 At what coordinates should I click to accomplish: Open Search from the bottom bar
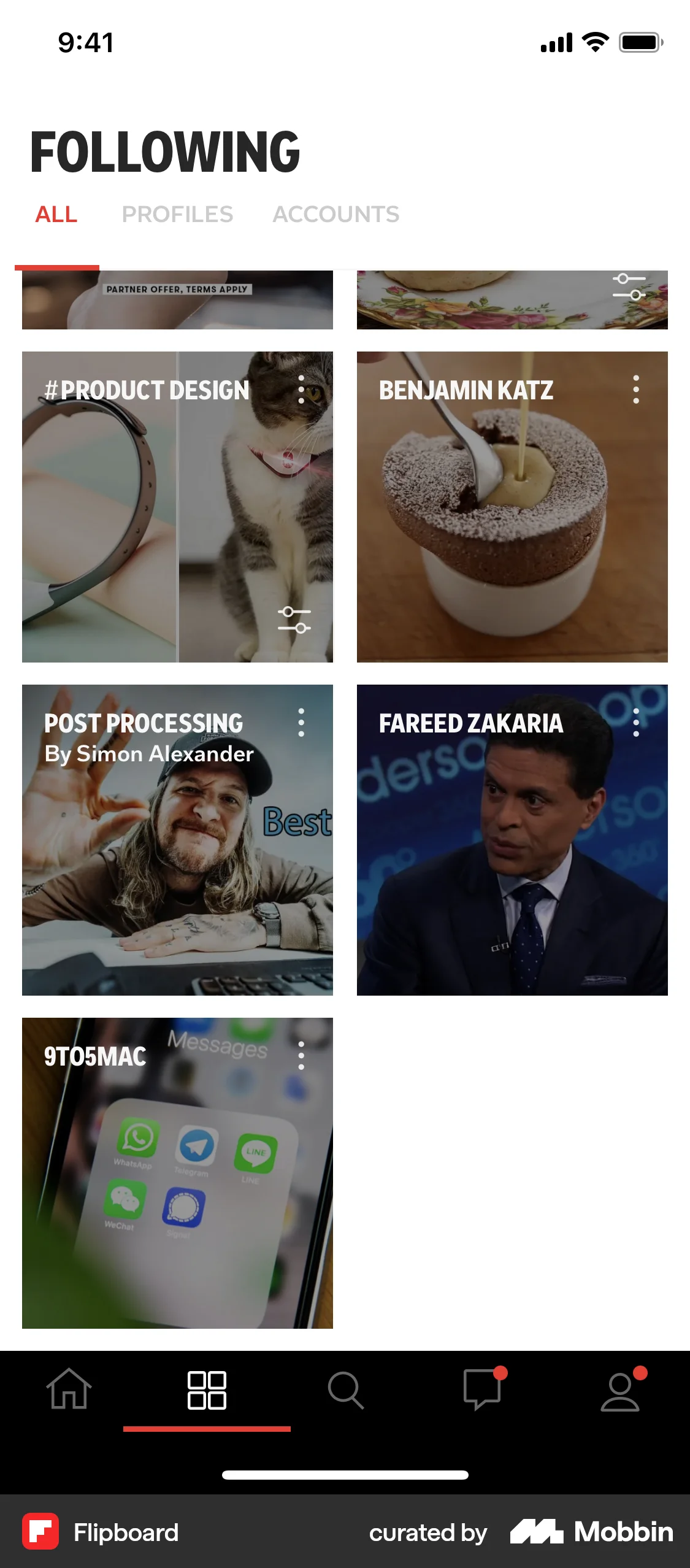(x=345, y=1391)
